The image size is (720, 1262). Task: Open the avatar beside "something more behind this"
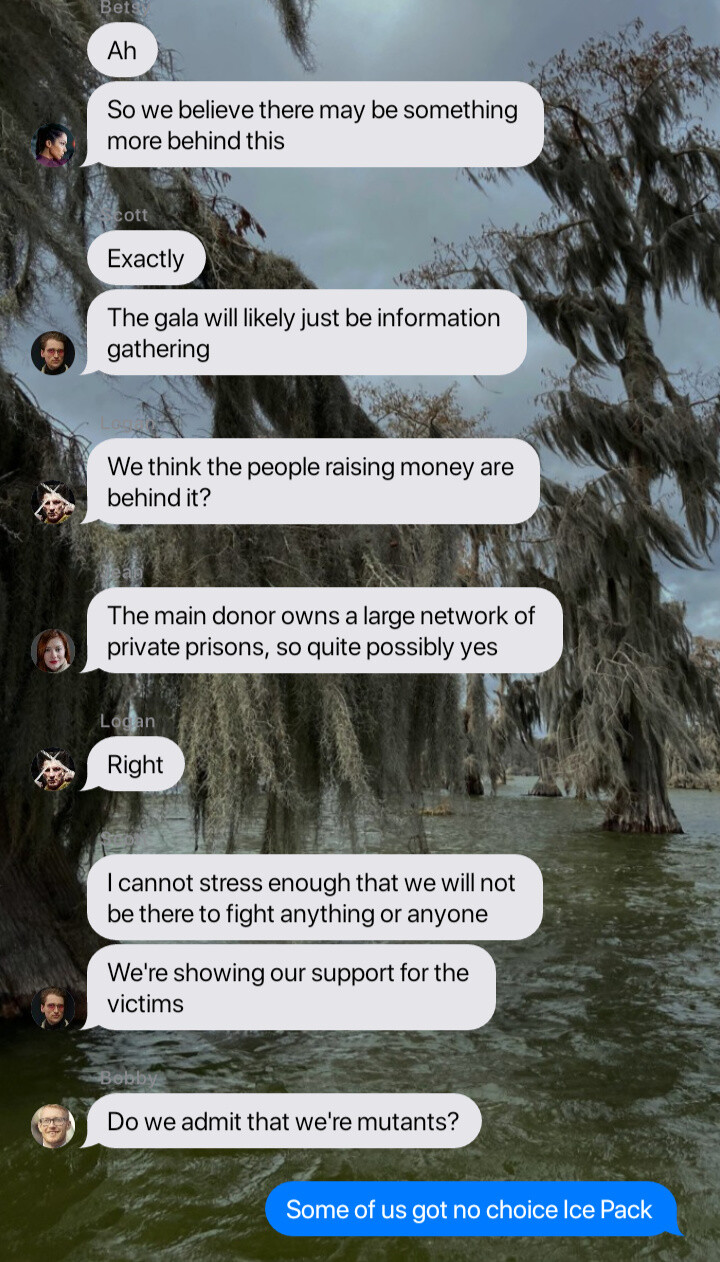[53, 144]
